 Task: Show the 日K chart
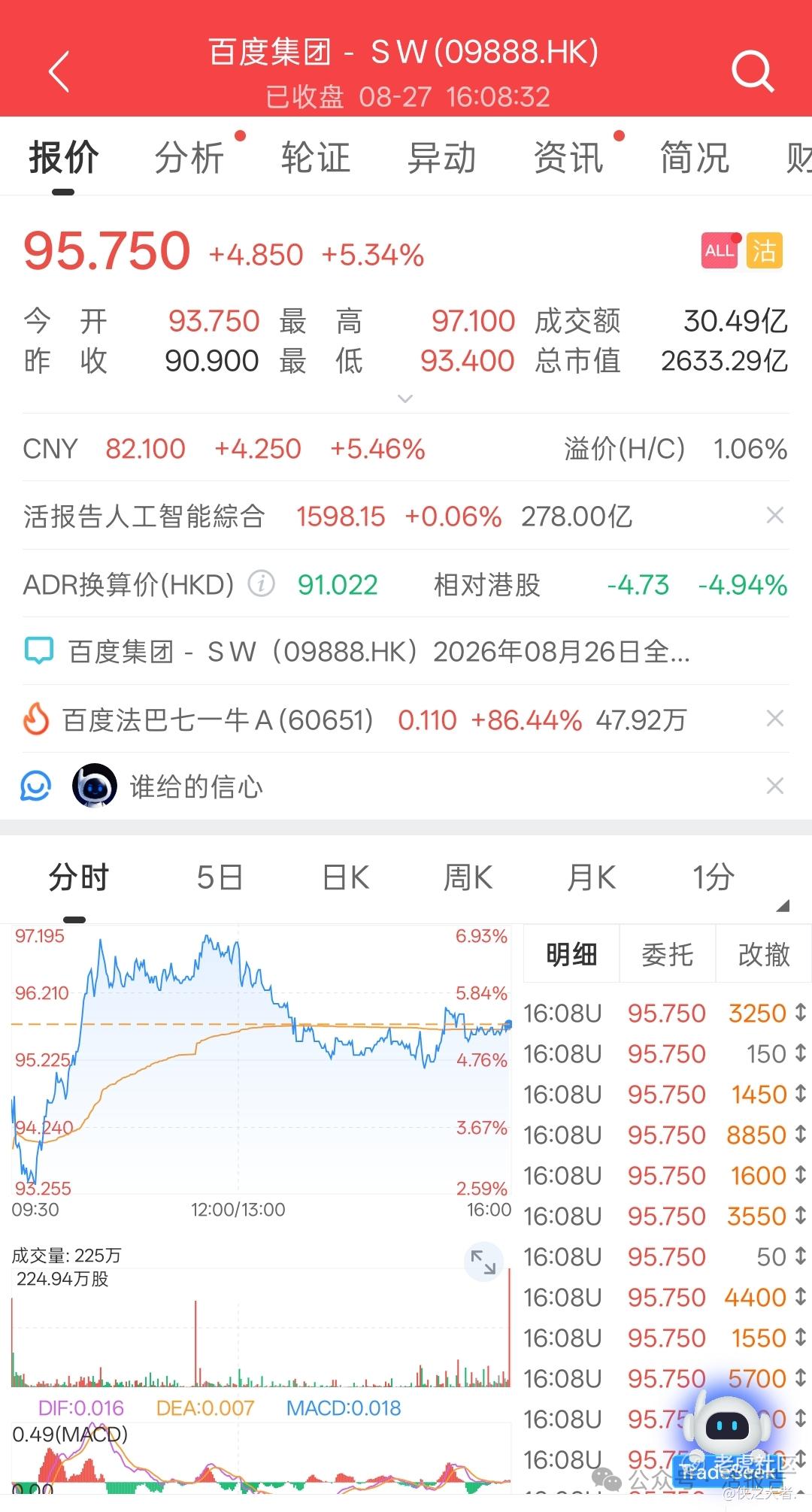[346, 877]
